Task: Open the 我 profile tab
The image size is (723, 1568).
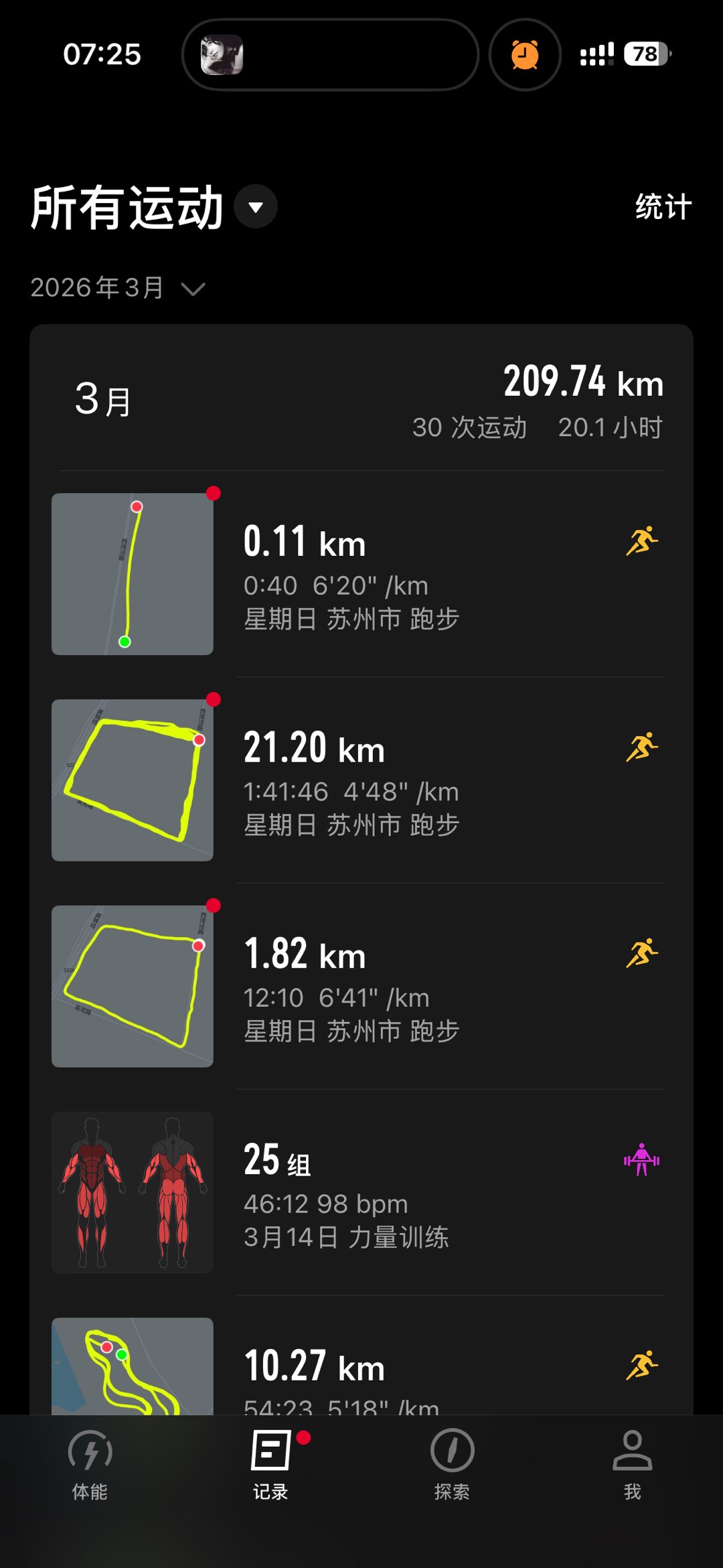Action: pos(632,1464)
